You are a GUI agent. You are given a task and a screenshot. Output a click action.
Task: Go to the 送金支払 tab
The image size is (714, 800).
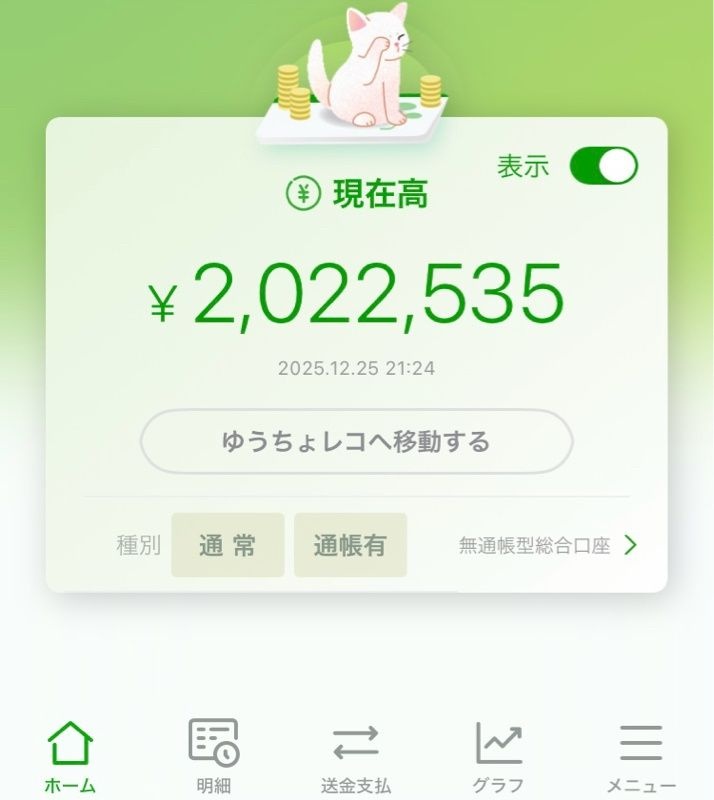[x=356, y=756]
